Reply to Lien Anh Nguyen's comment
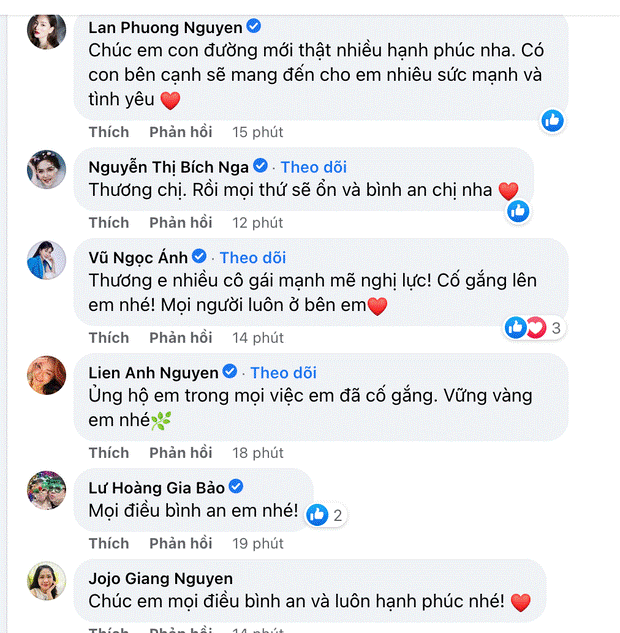620x633 pixels. 180,452
